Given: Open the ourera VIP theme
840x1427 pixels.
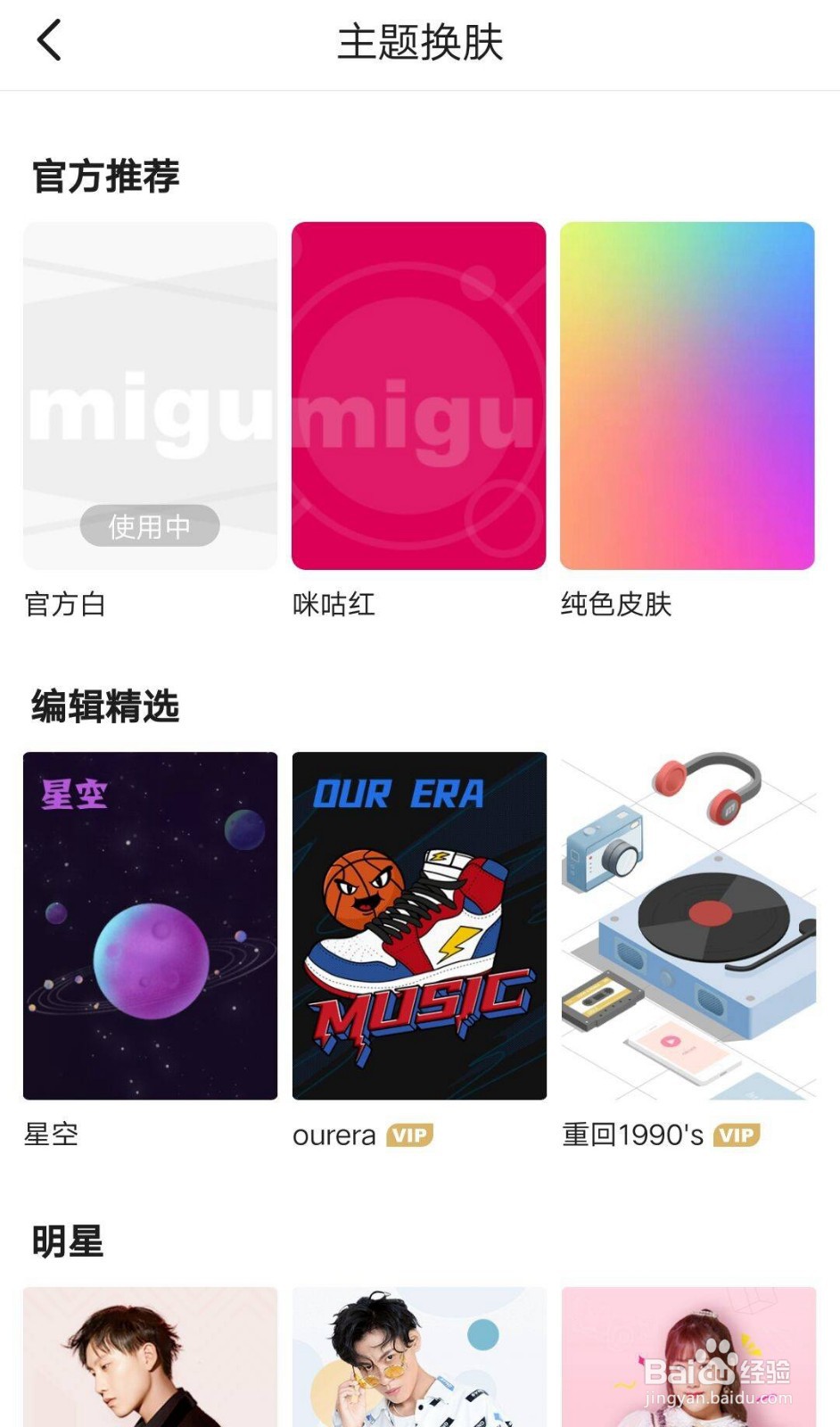Looking at the screenshot, I should click(x=419, y=926).
